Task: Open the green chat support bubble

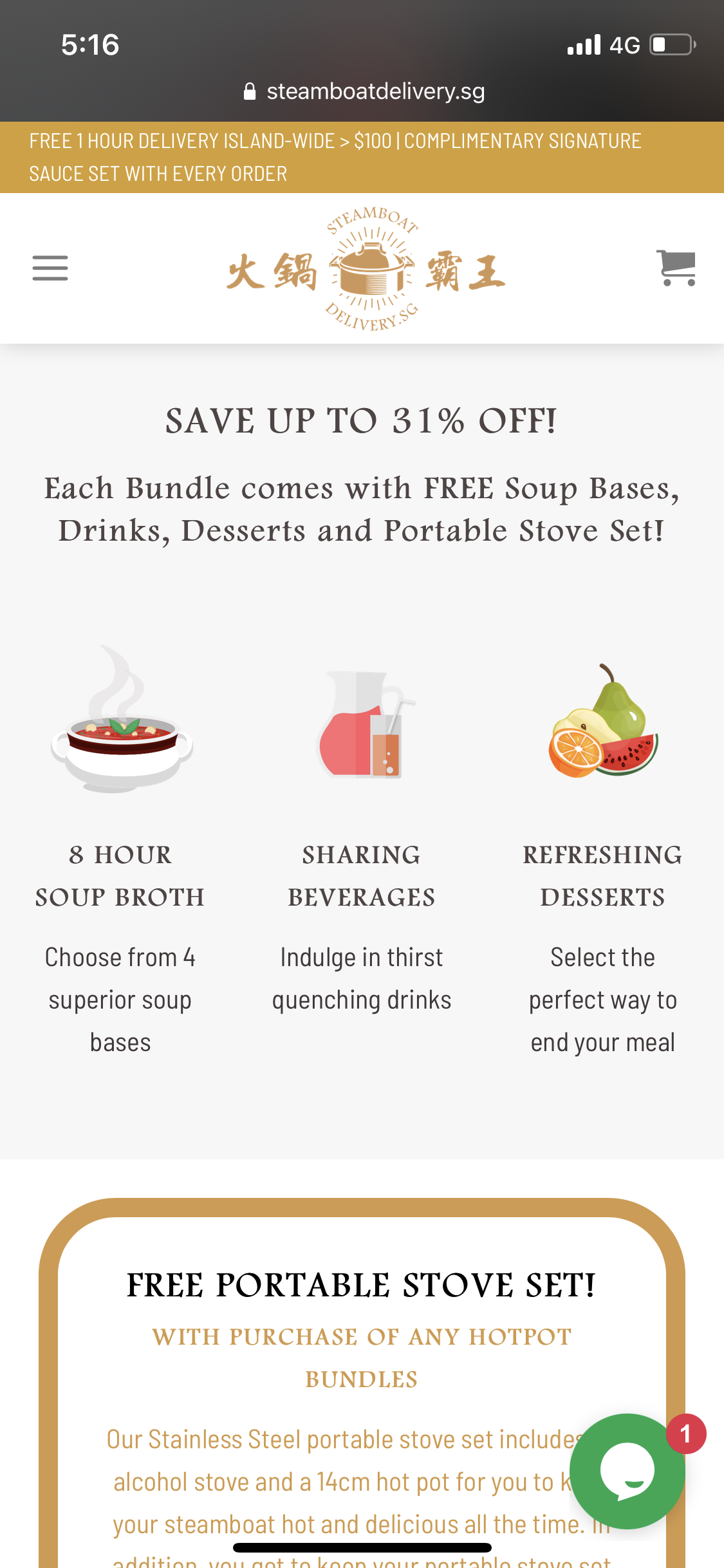Action: click(627, 1471)
